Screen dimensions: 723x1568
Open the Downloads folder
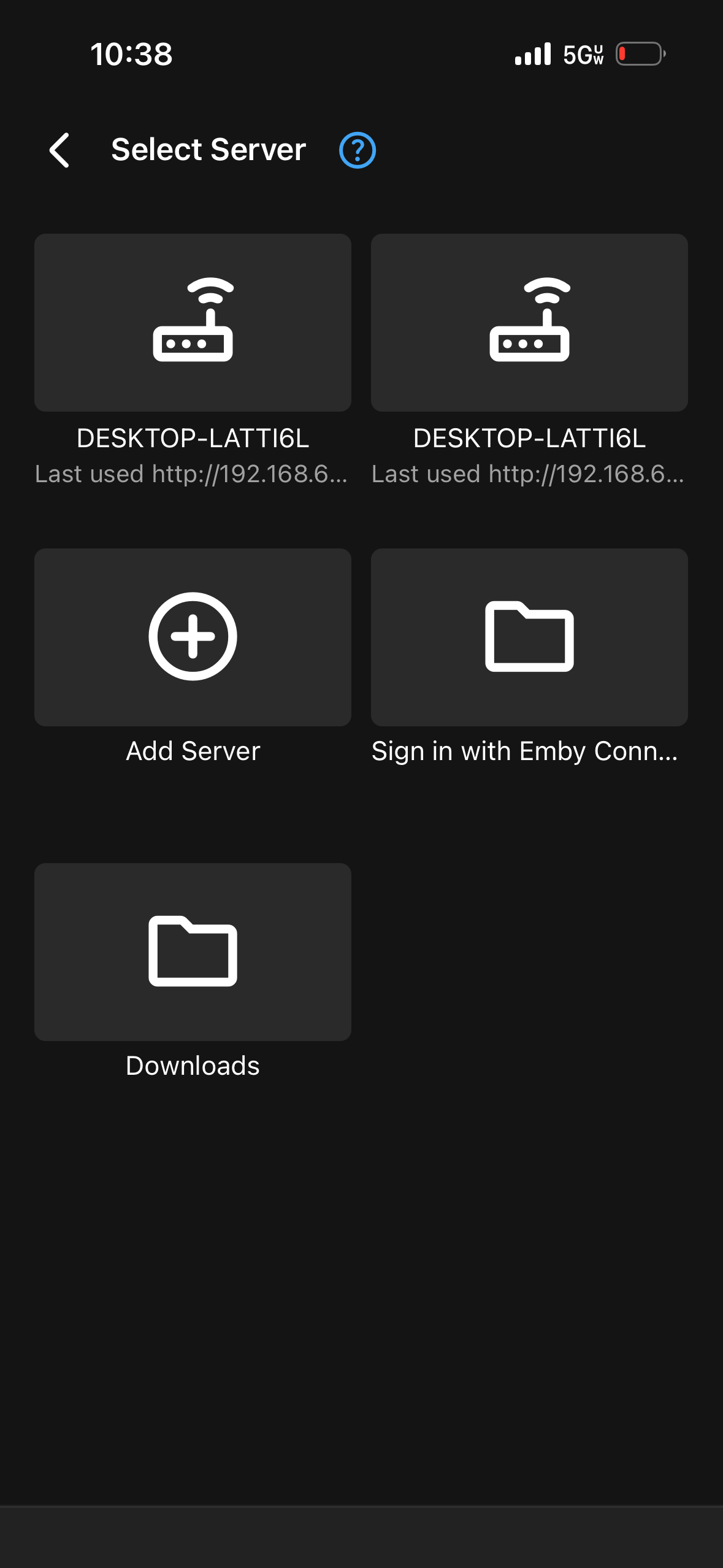(193, 952)
